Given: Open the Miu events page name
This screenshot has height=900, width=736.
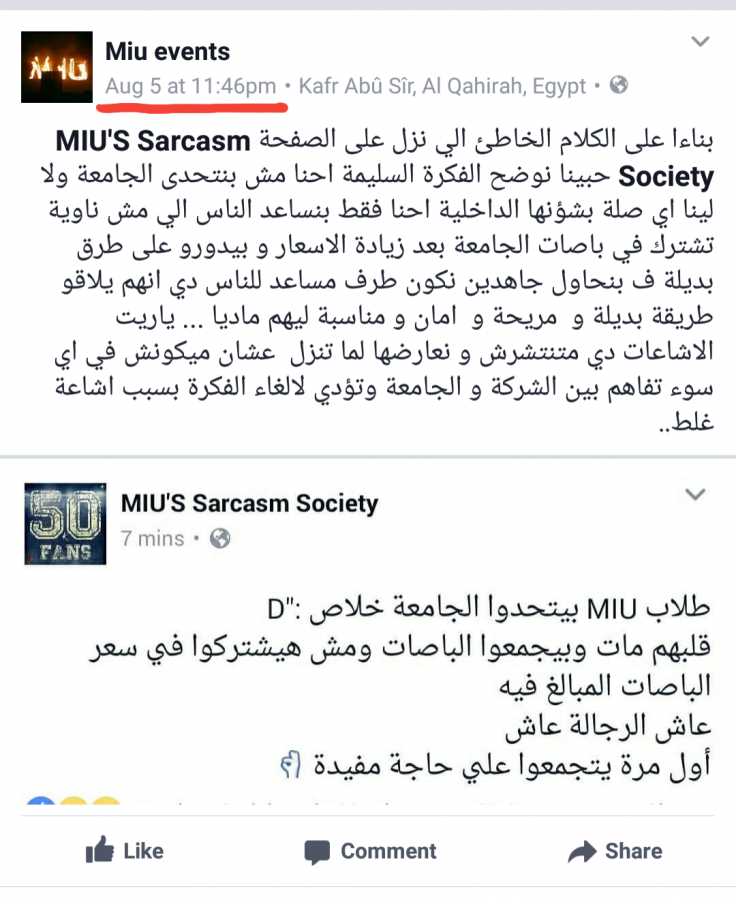Looking at the screenshot, I should point(167,52).
